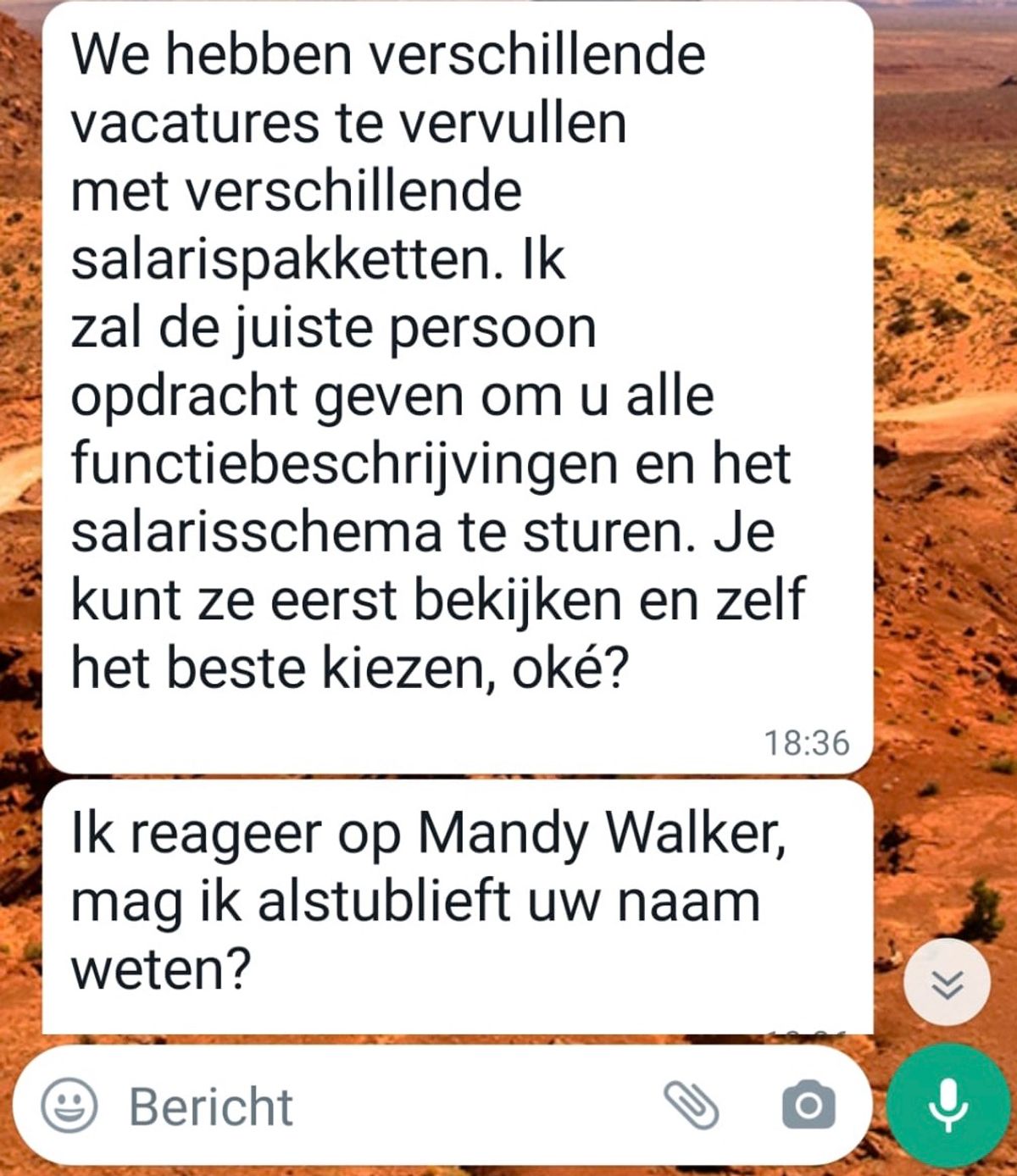Attach a file with the paperclip
This screenshot has height=1176, width=1017.
[x=691, y=1106]
